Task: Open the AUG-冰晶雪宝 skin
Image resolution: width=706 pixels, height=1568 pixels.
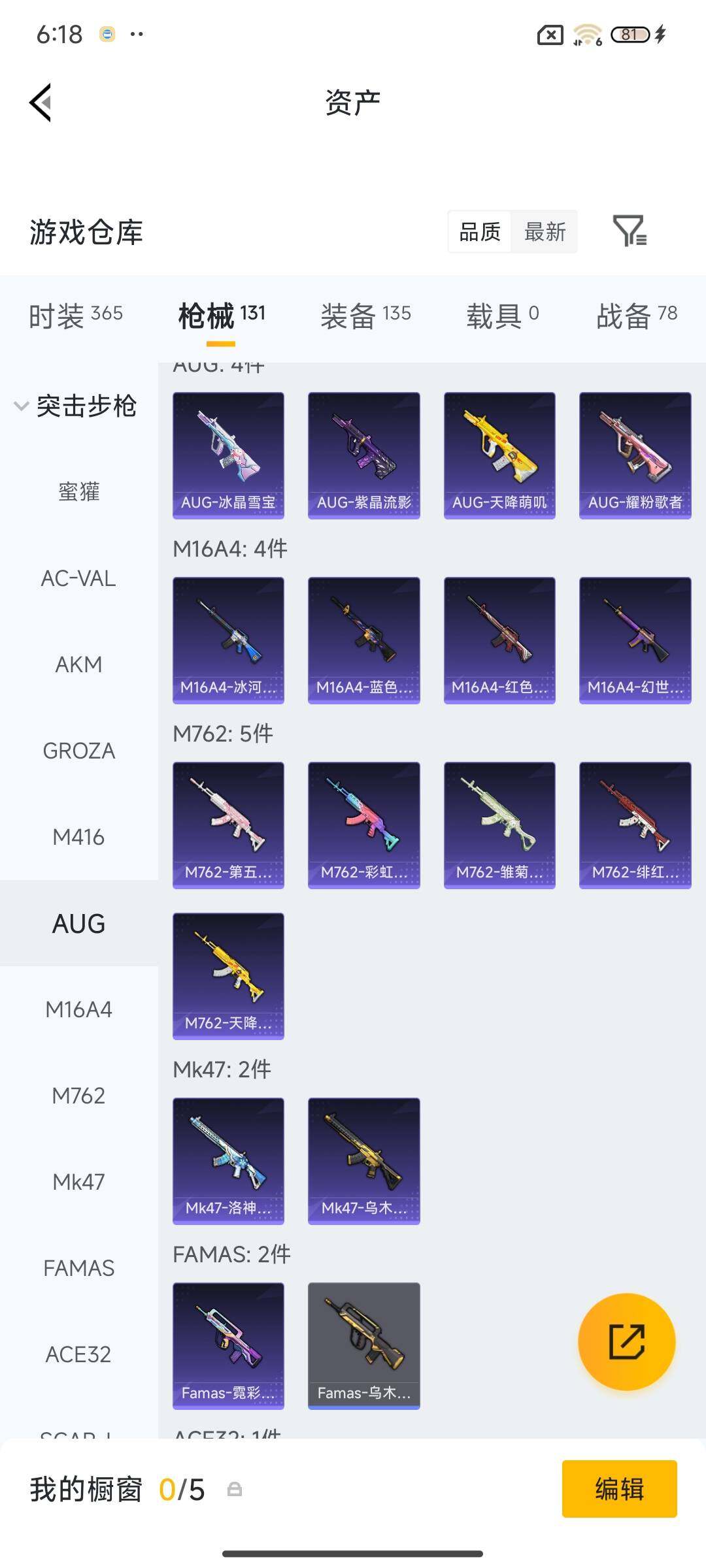Action: tap(228, 455)
